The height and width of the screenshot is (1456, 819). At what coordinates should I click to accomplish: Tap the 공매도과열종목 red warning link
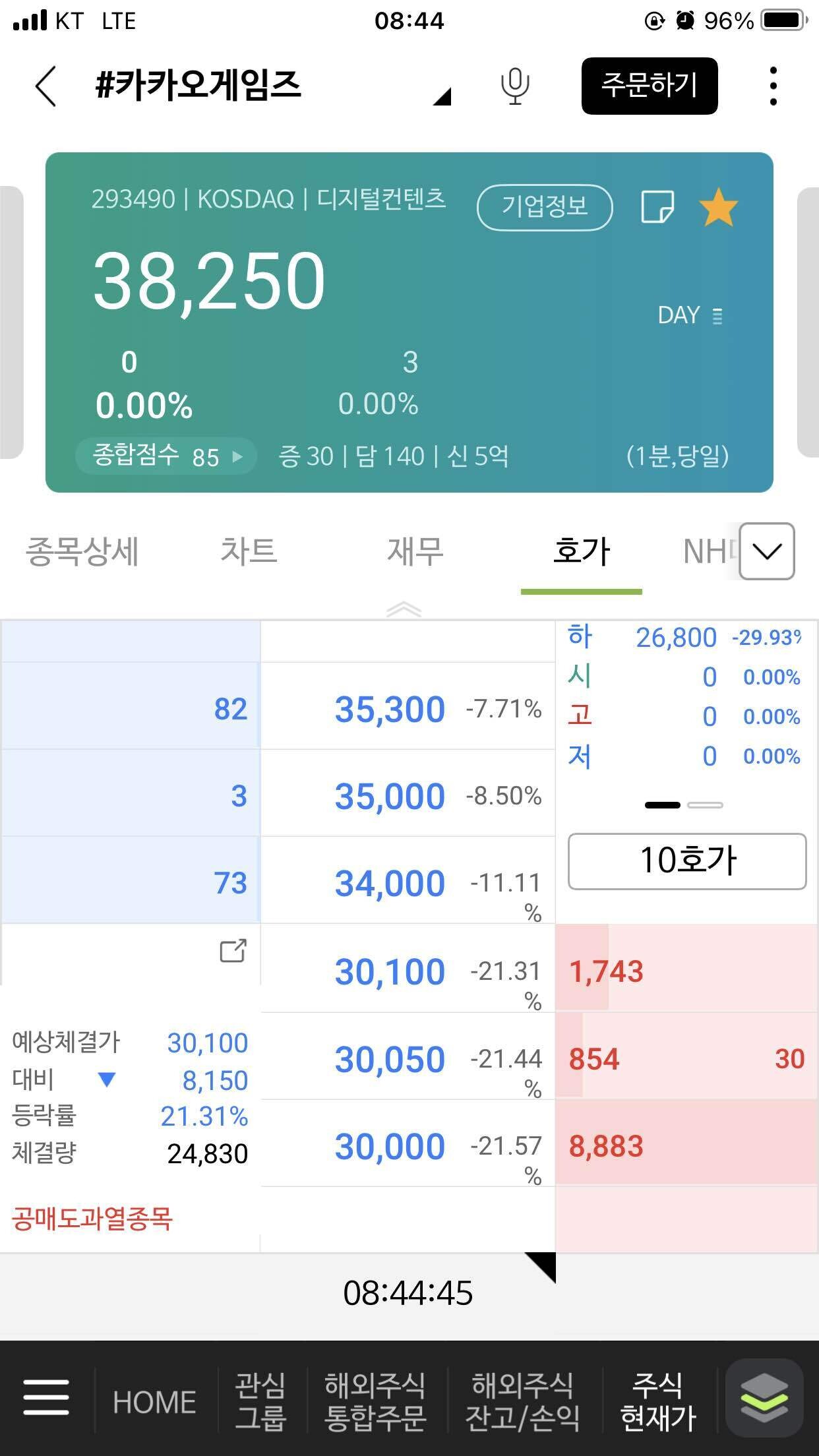[x=92, y=1215]
